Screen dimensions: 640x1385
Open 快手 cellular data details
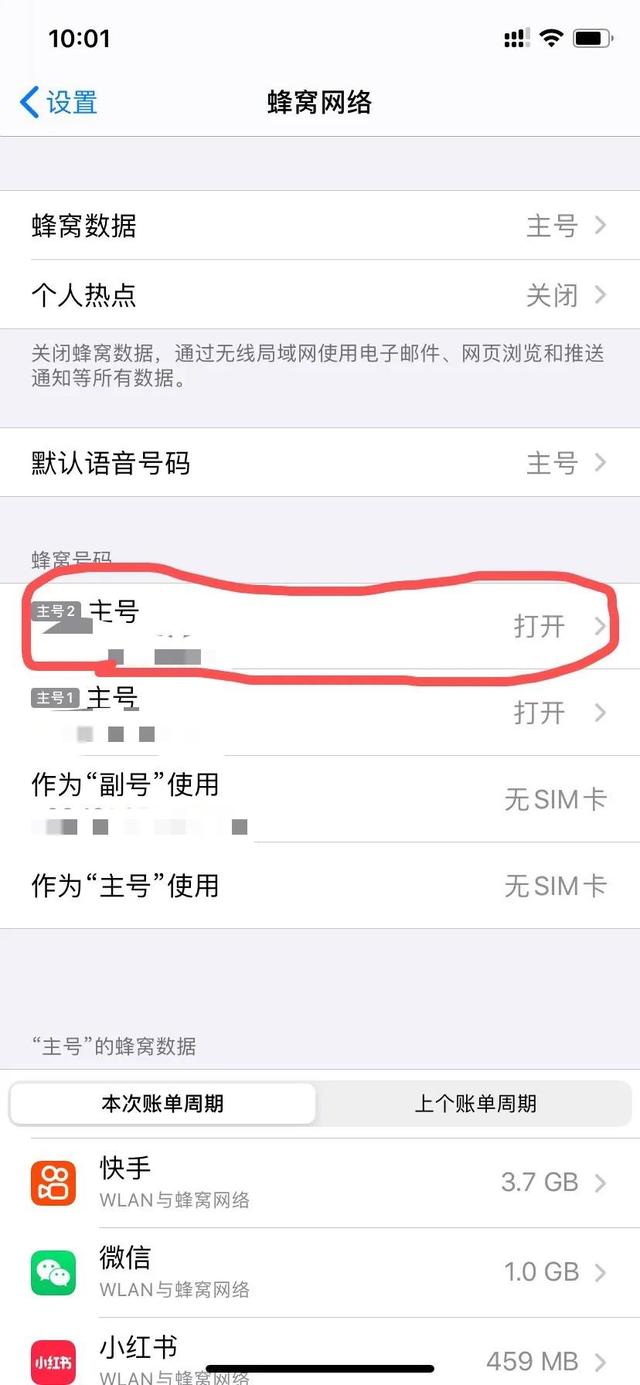320,1183
